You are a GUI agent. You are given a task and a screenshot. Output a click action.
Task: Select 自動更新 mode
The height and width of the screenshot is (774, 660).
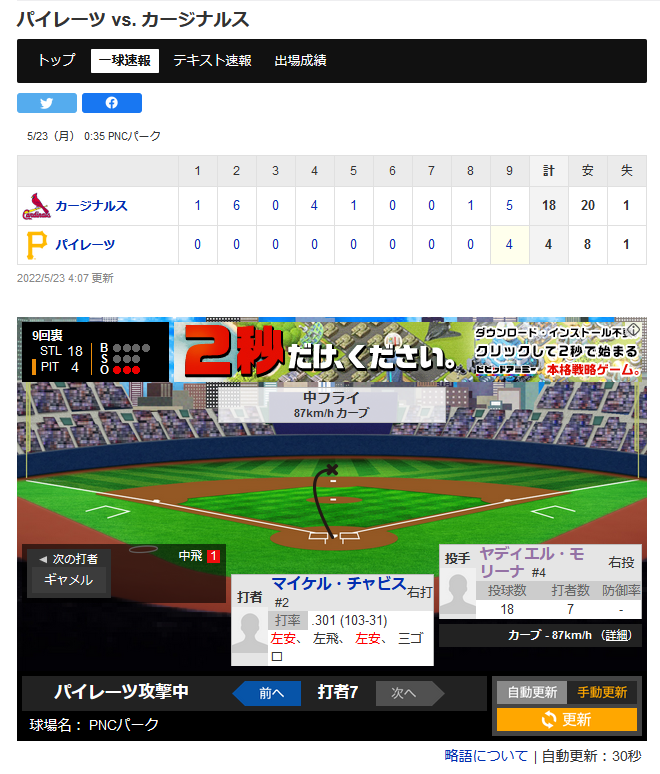pos(532,692)
